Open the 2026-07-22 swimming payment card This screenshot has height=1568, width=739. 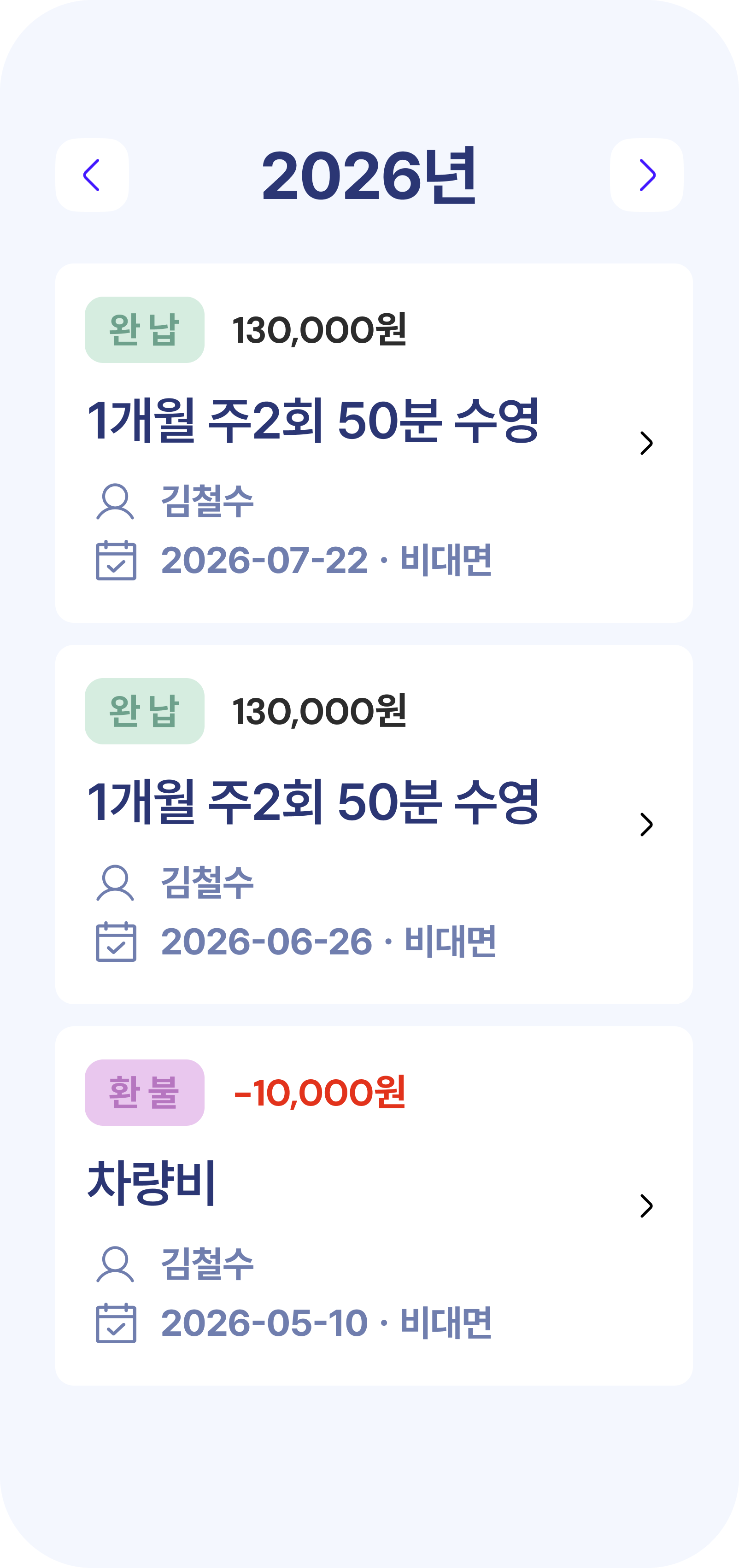coord(374,443)
